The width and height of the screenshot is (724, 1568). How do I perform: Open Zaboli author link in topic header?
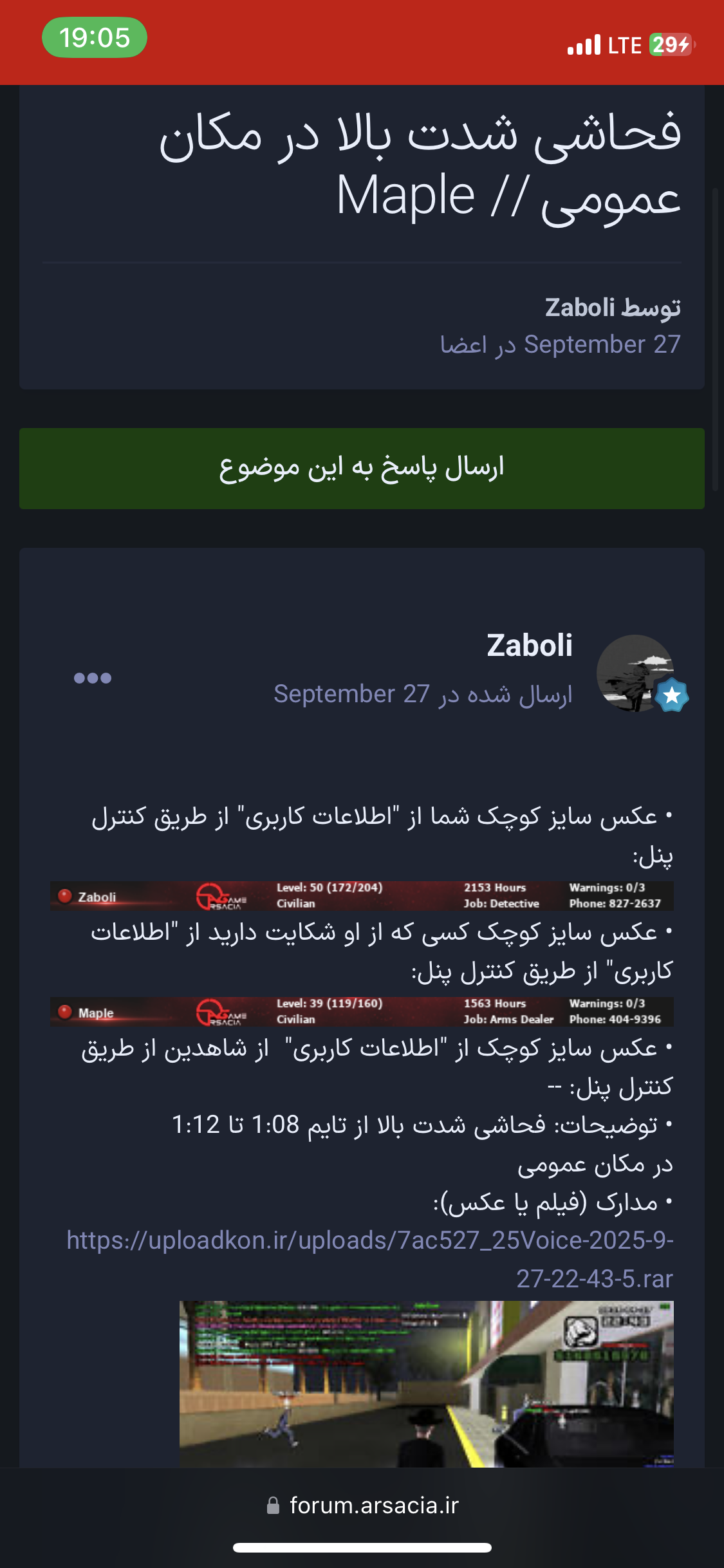579,308
